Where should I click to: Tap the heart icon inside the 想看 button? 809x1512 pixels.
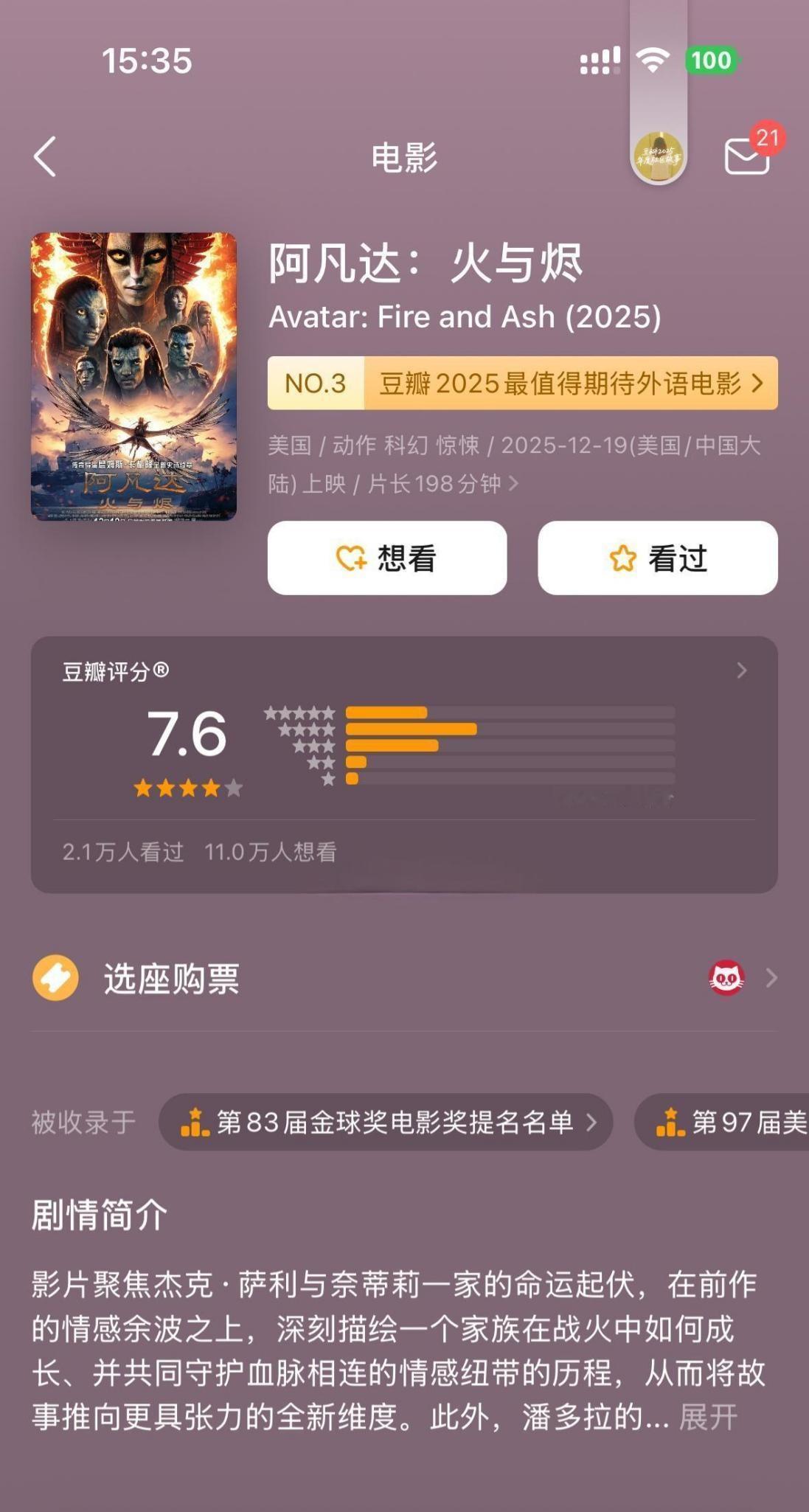tap(350, 558)
